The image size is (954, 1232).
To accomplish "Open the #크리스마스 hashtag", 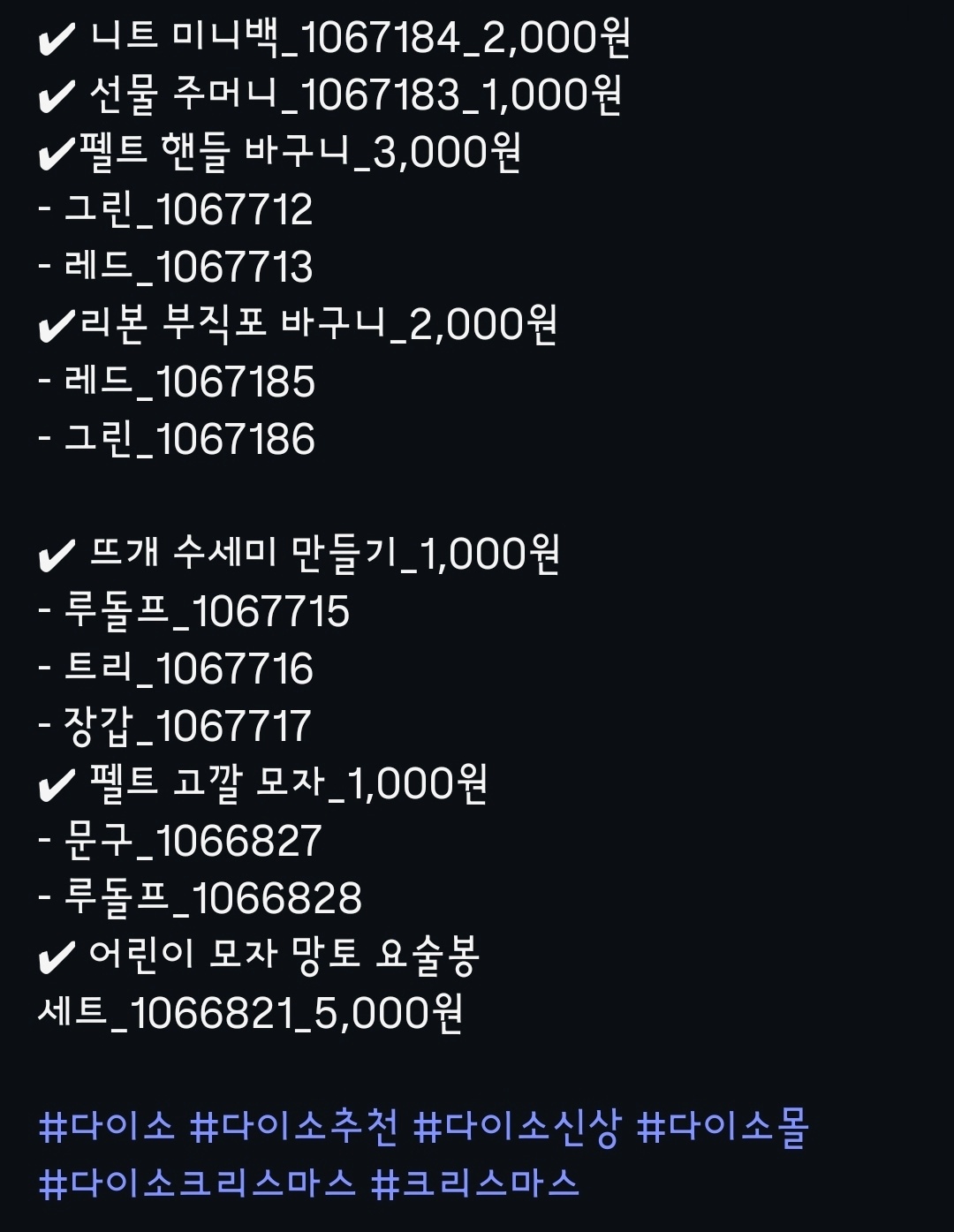I will coord(475,1184).
